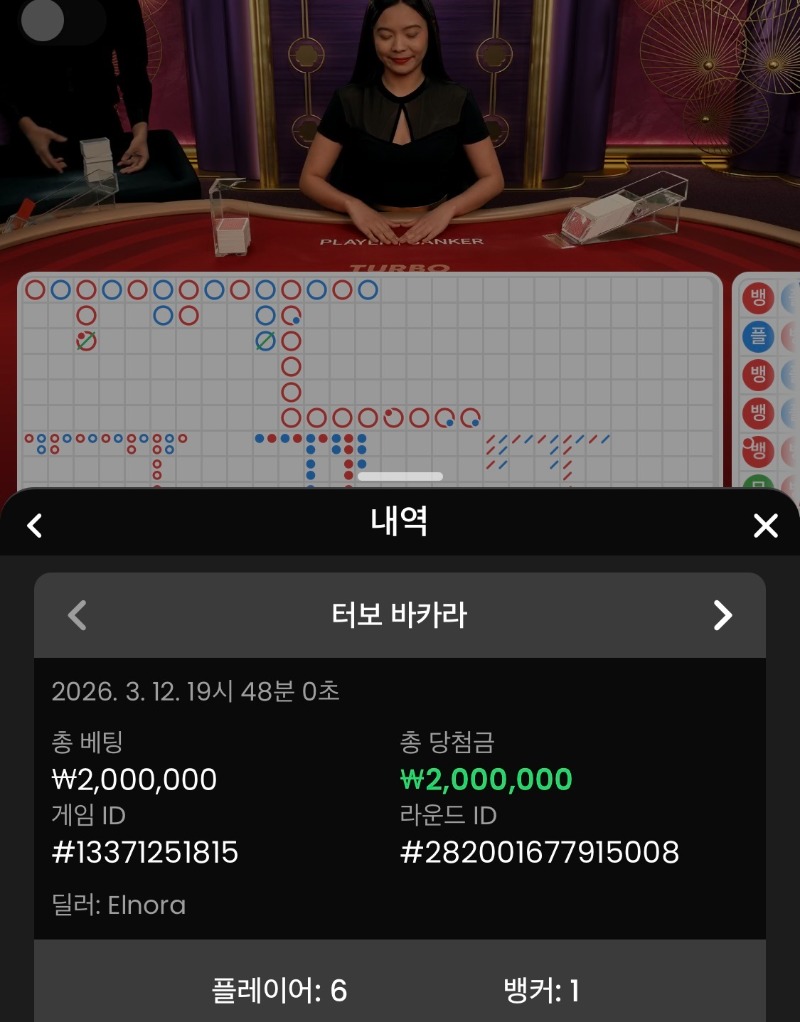Viewport: 800px width, 1022px height.
Task: Show the previous game record
Action: [x=77, y=615]
